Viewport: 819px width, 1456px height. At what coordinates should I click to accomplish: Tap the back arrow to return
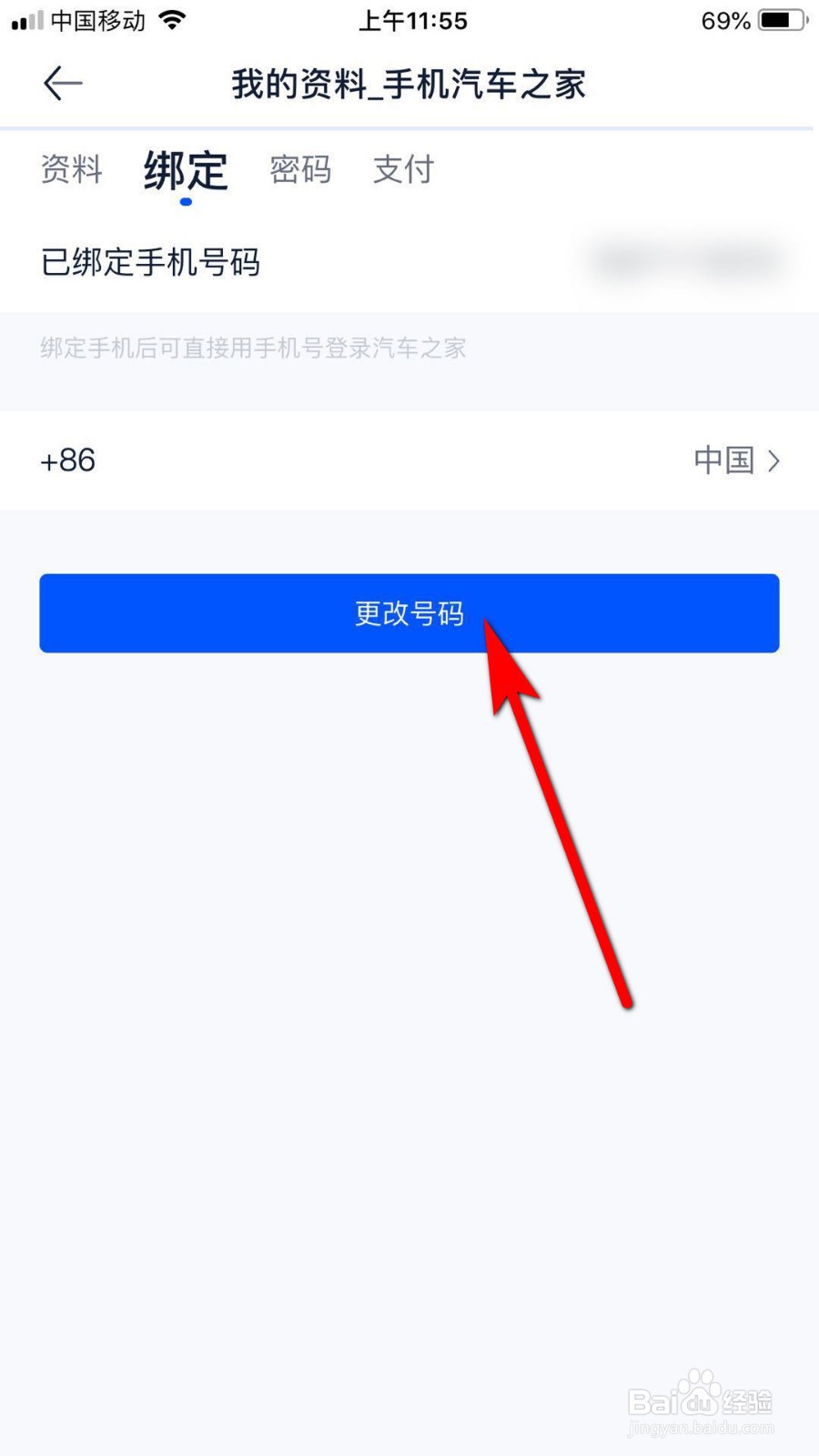click(60, 83)
